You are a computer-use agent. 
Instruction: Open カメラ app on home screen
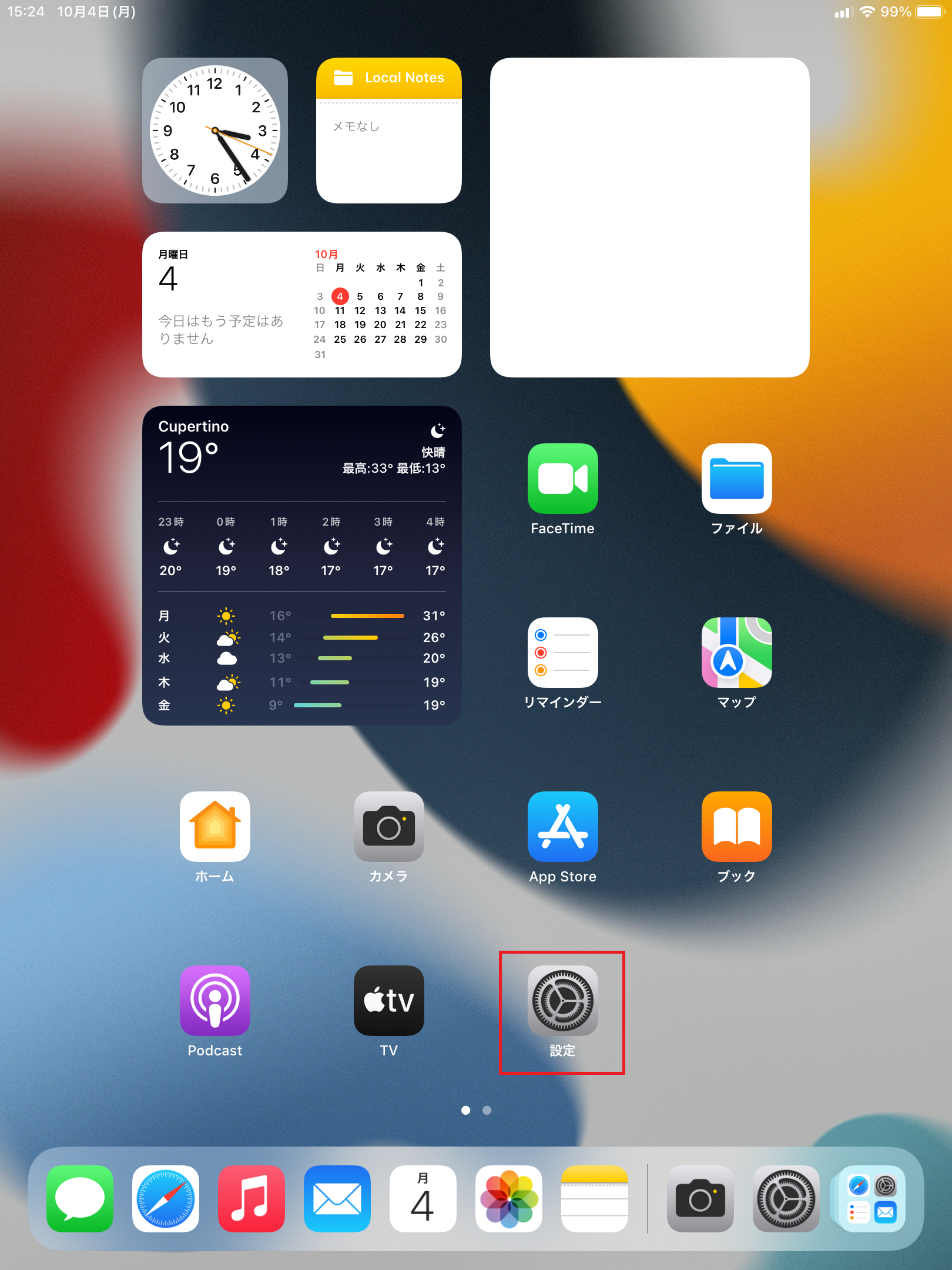point(388,827)
